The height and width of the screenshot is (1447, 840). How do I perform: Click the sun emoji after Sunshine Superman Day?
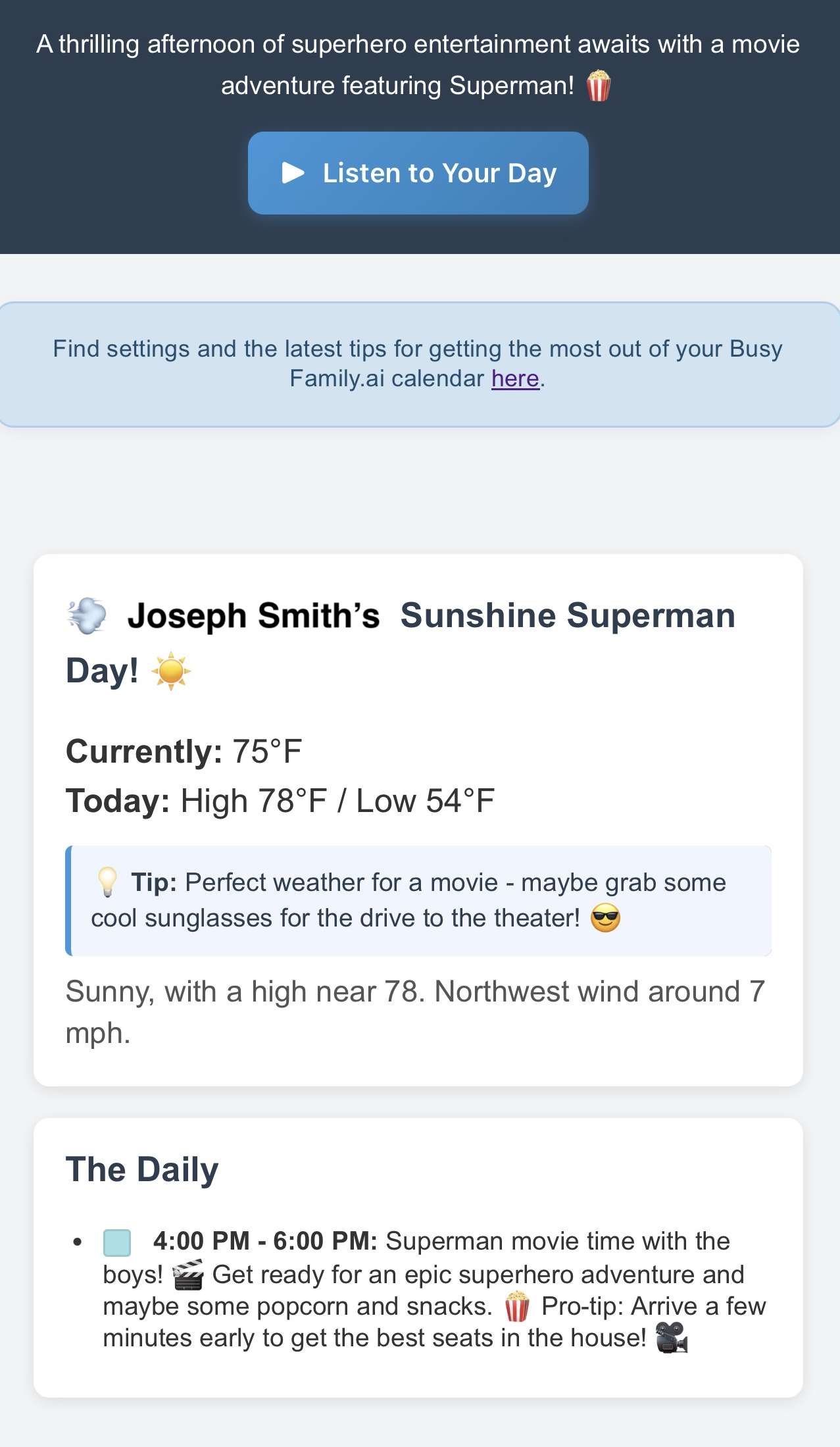coord(172,670)
